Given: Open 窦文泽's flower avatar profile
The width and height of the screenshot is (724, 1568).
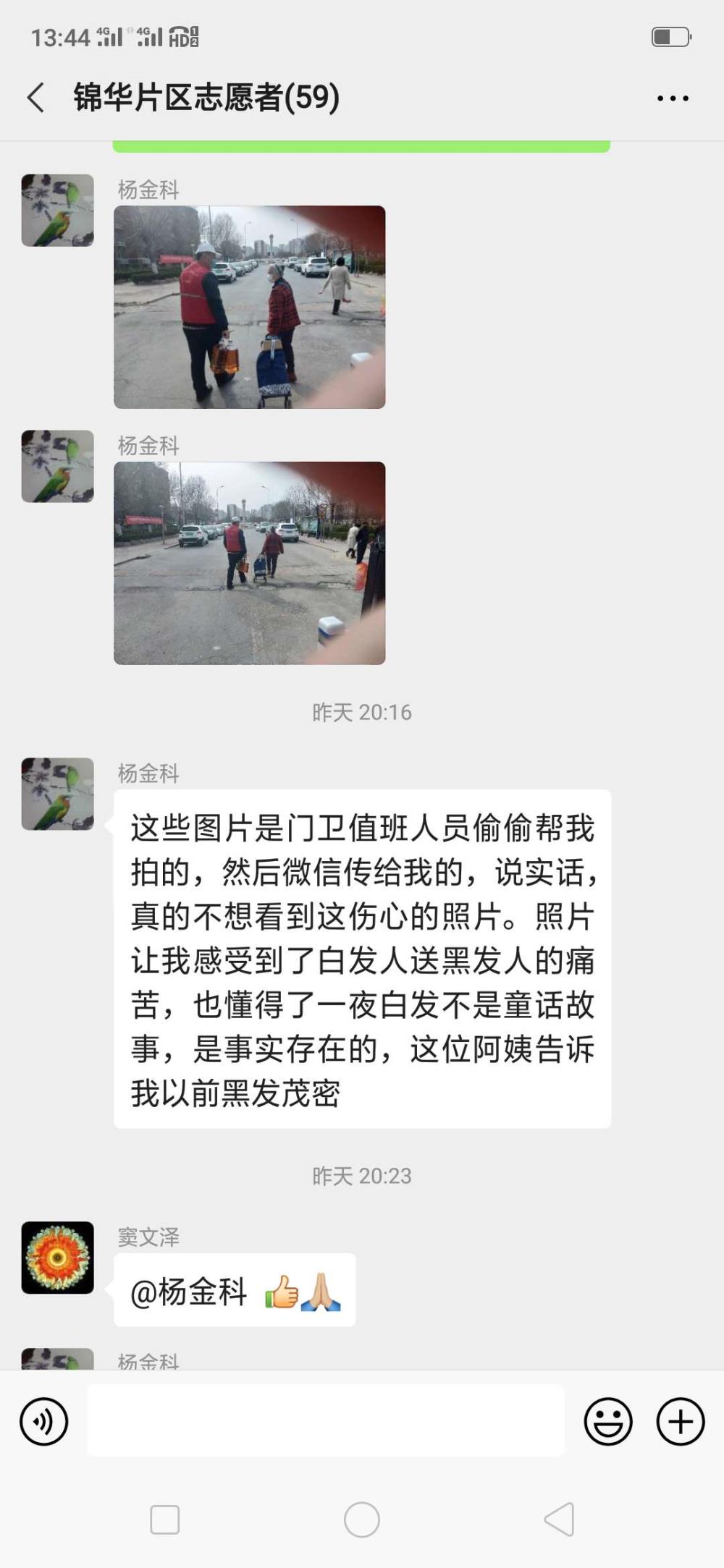Looking at the screenshot, I should 58,1258.
